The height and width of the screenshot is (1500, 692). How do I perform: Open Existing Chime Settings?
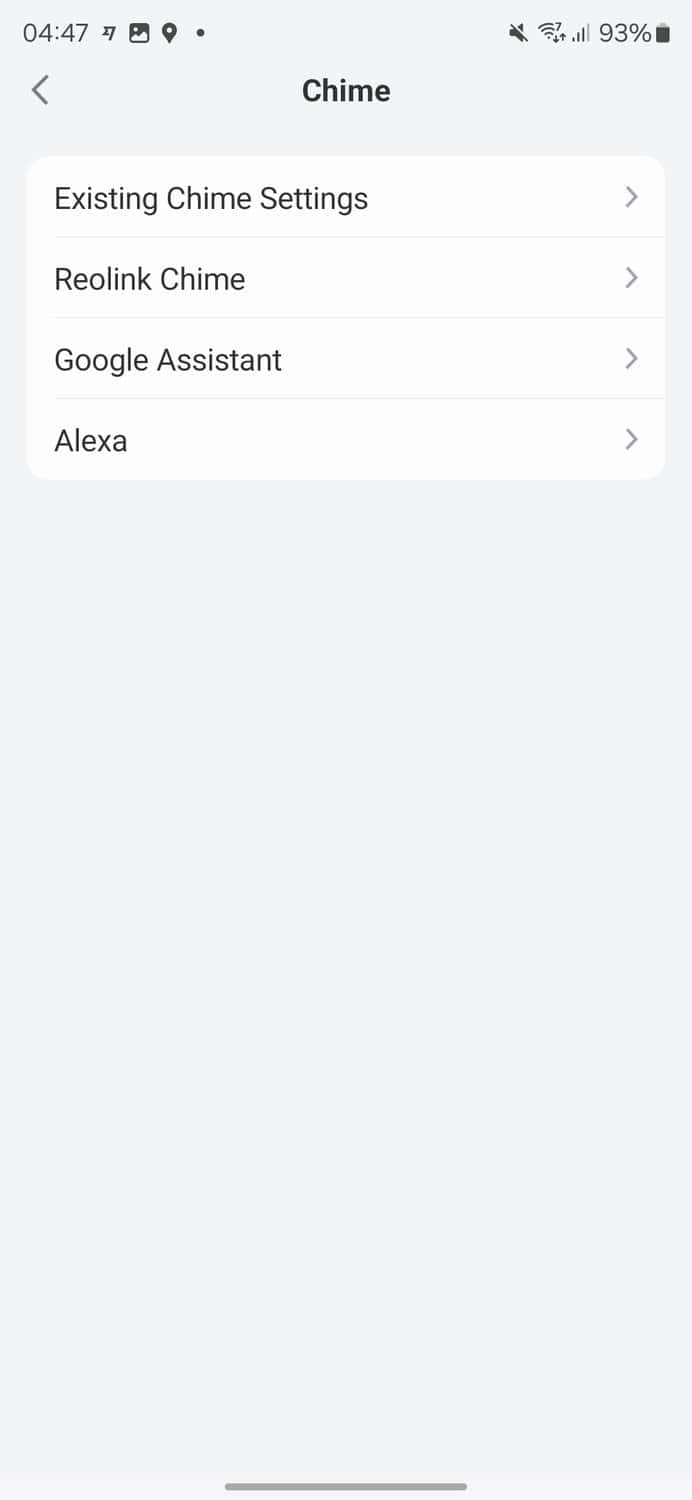click(345, 198)
